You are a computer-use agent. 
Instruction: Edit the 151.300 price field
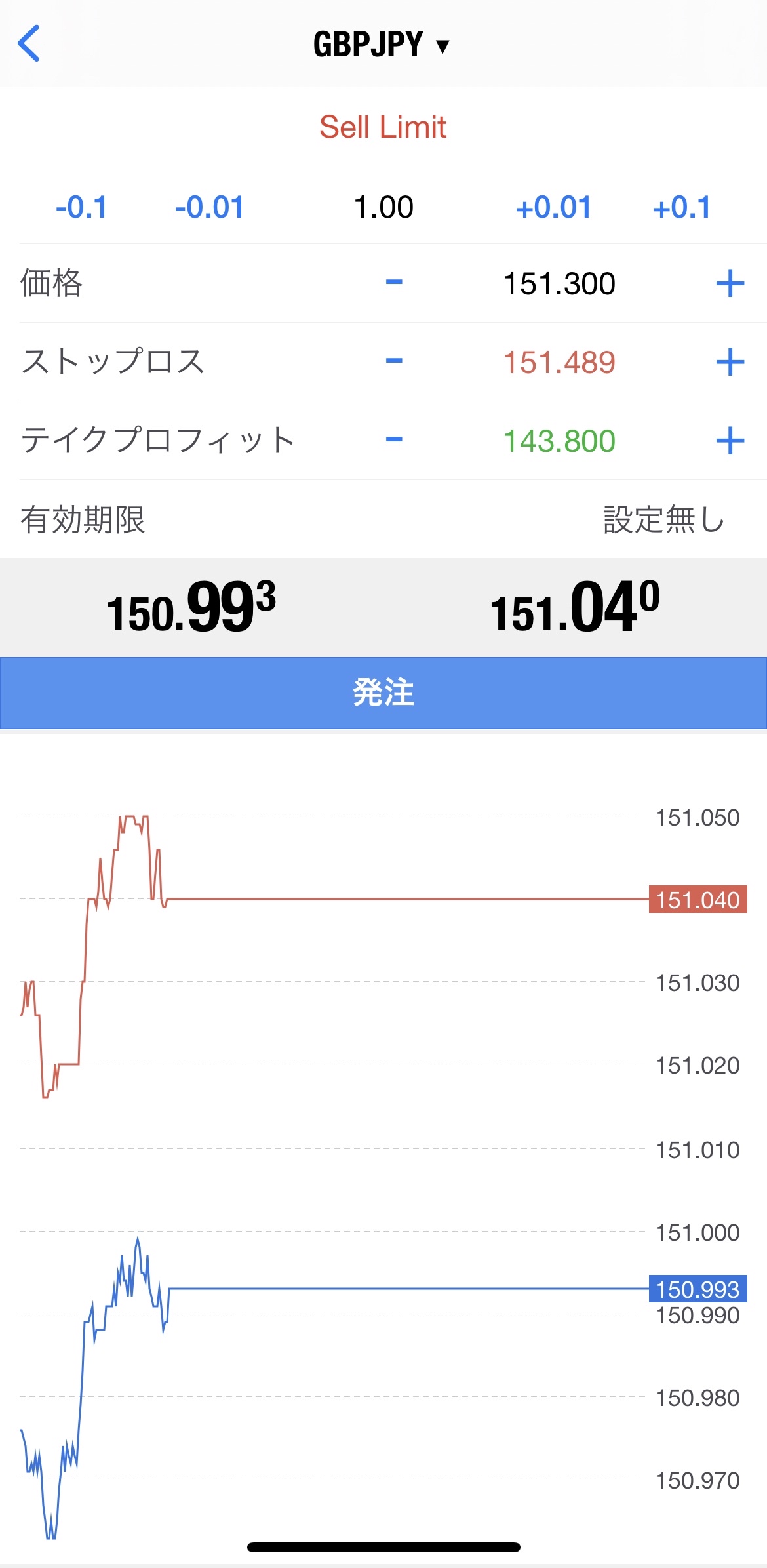(559, 284)
